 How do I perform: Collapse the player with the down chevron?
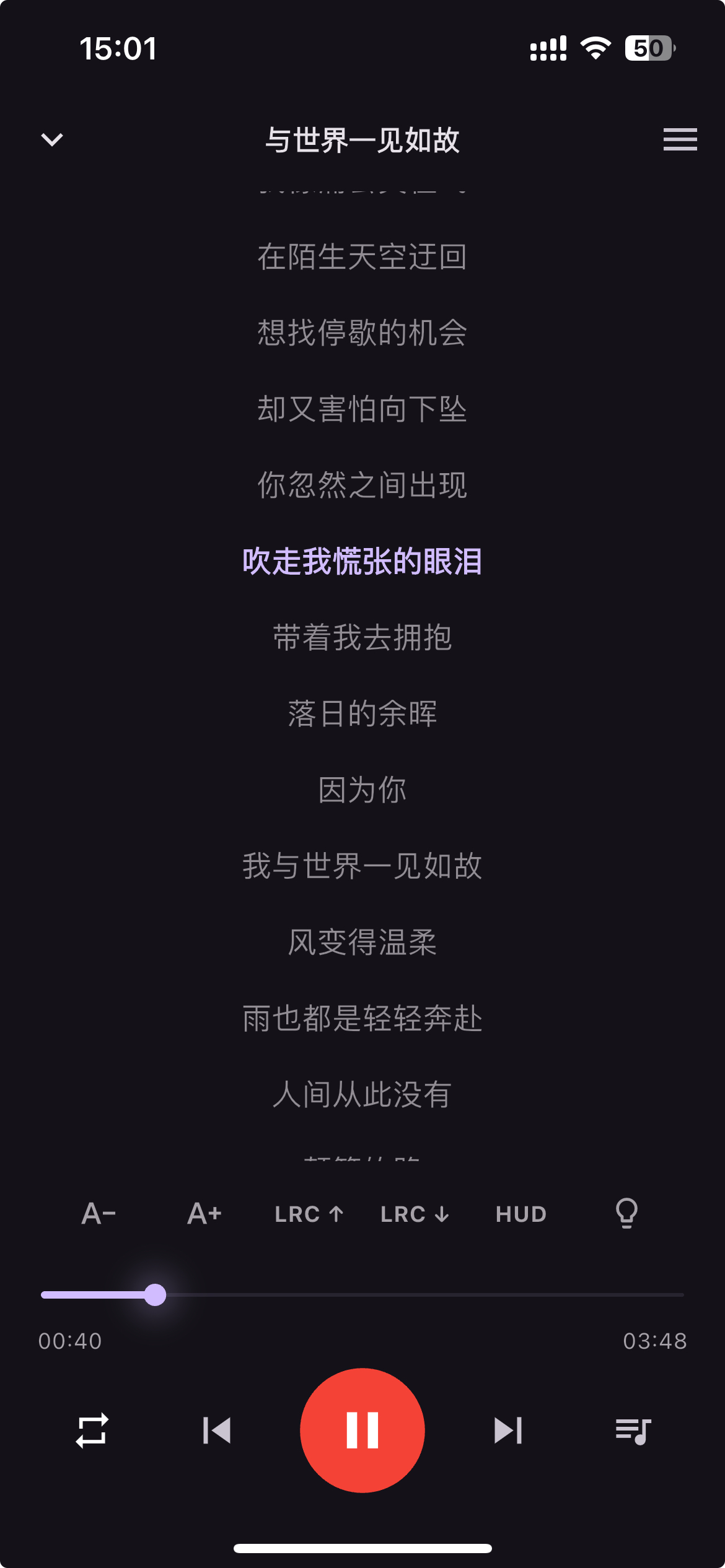point(52,140)
